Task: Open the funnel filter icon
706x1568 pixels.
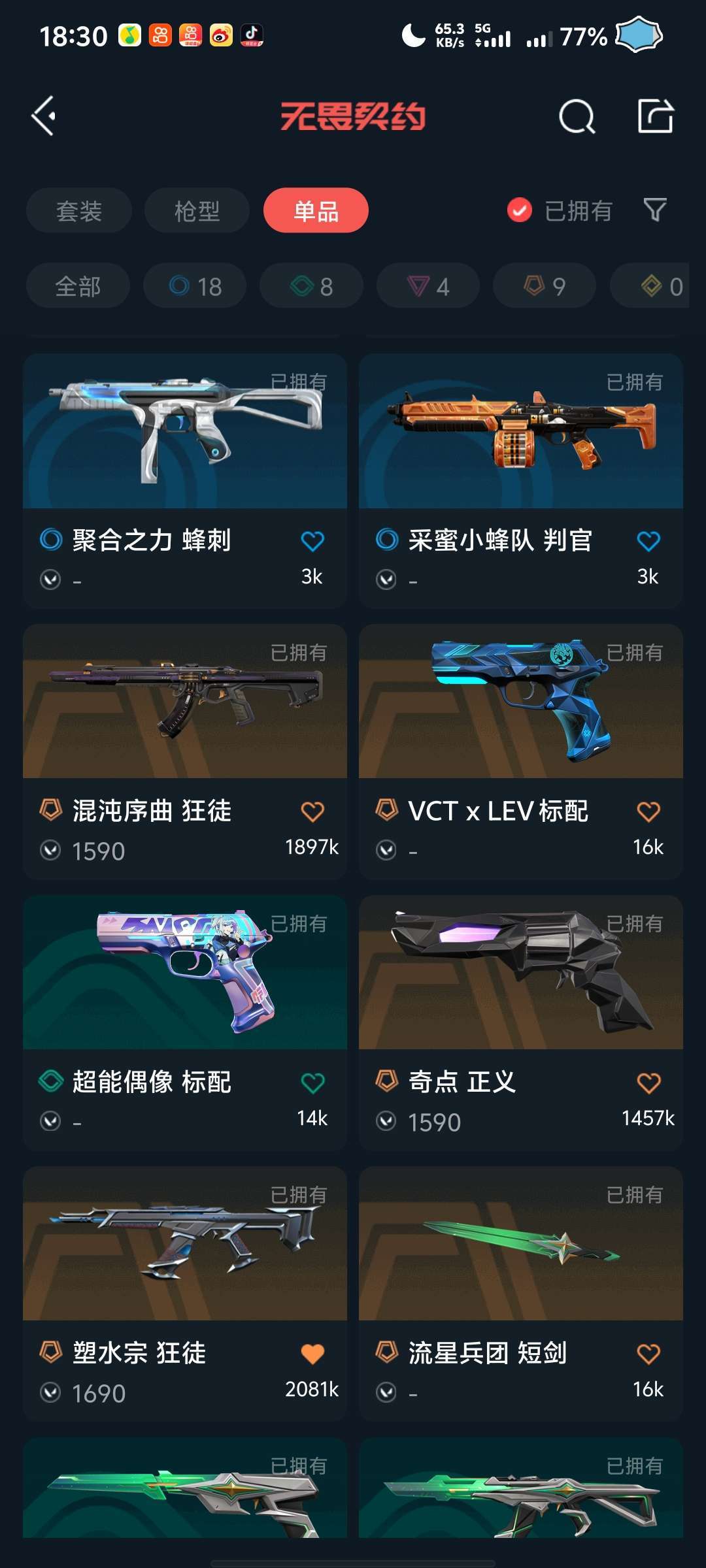Action: (655, 210)
